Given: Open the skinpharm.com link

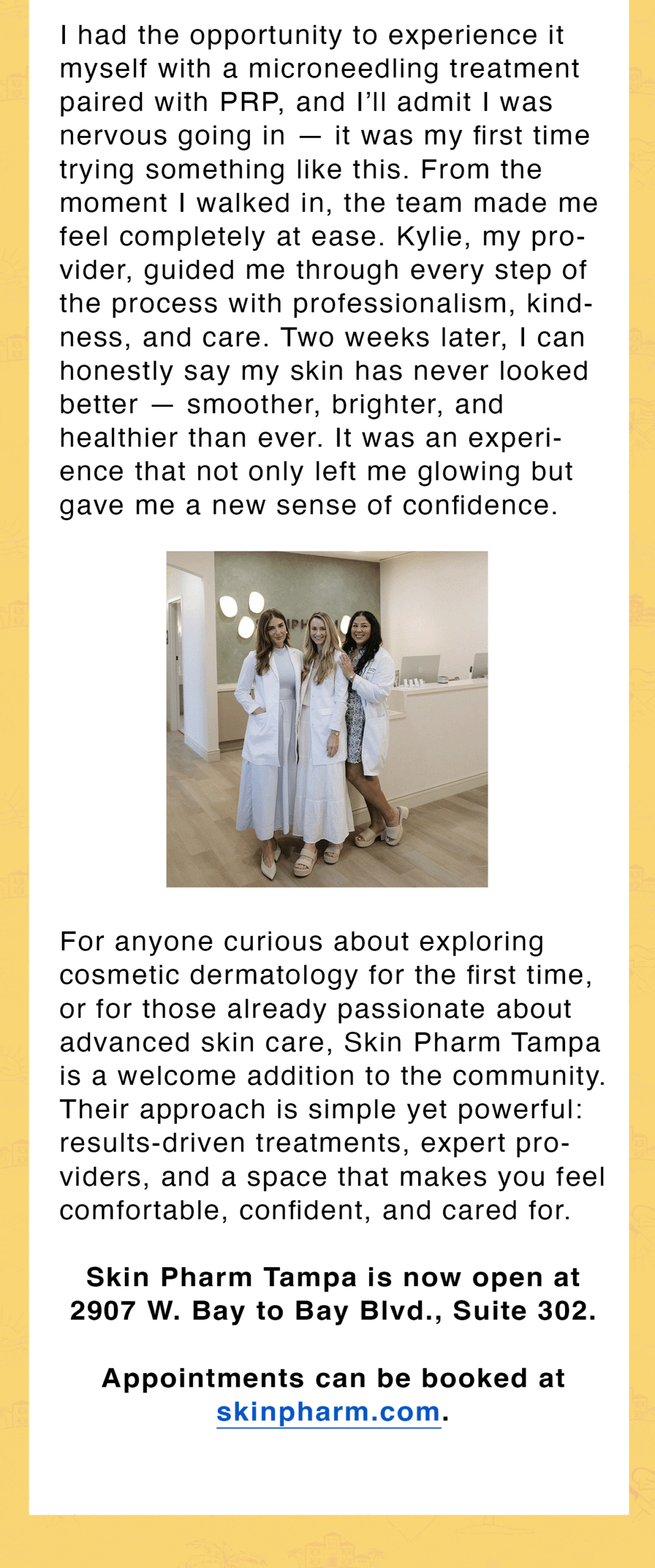Looking at the screenshot, I should 328,1412.
